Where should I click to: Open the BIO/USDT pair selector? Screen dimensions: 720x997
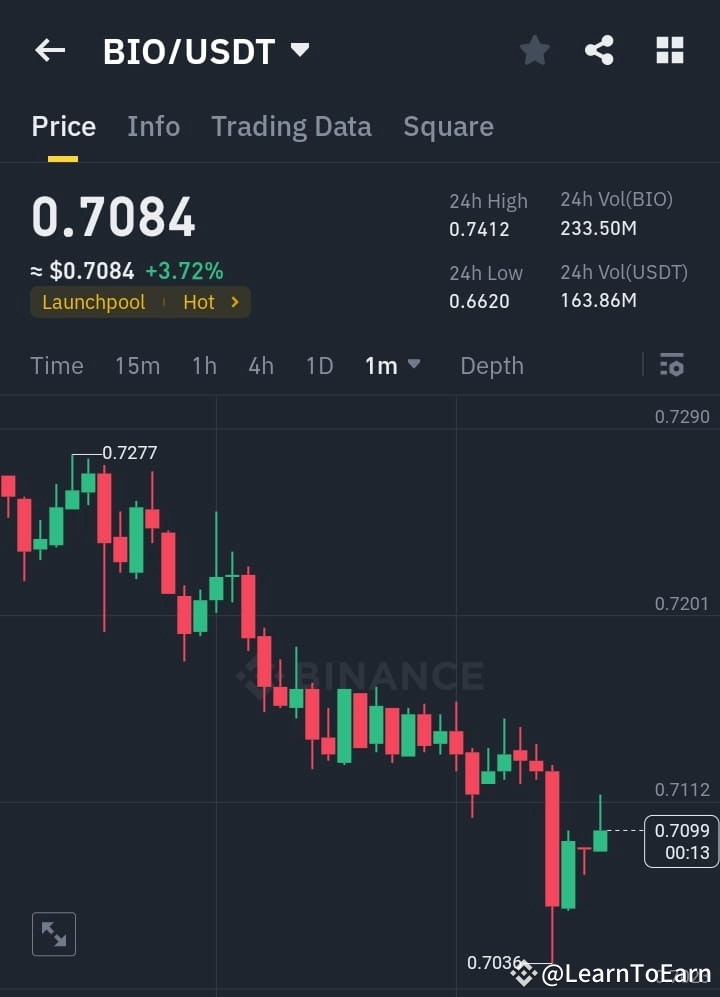click(x=206, y=50)
